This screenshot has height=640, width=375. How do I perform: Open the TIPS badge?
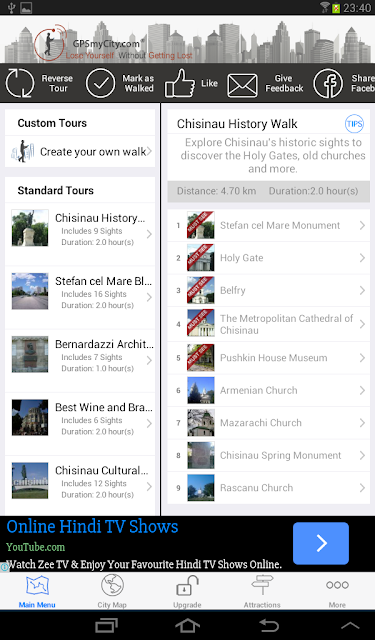[354, 124]
